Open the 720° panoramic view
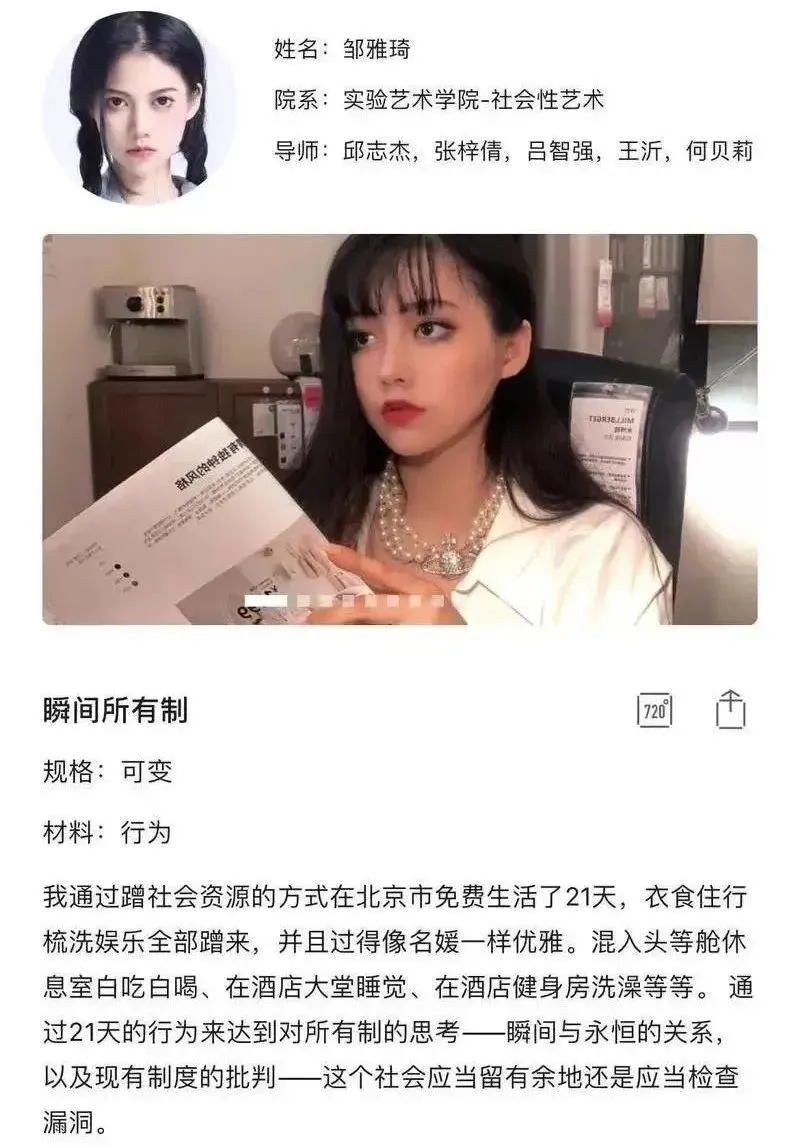The height and width of the screenshot is (1147, 800). (655, 711)
